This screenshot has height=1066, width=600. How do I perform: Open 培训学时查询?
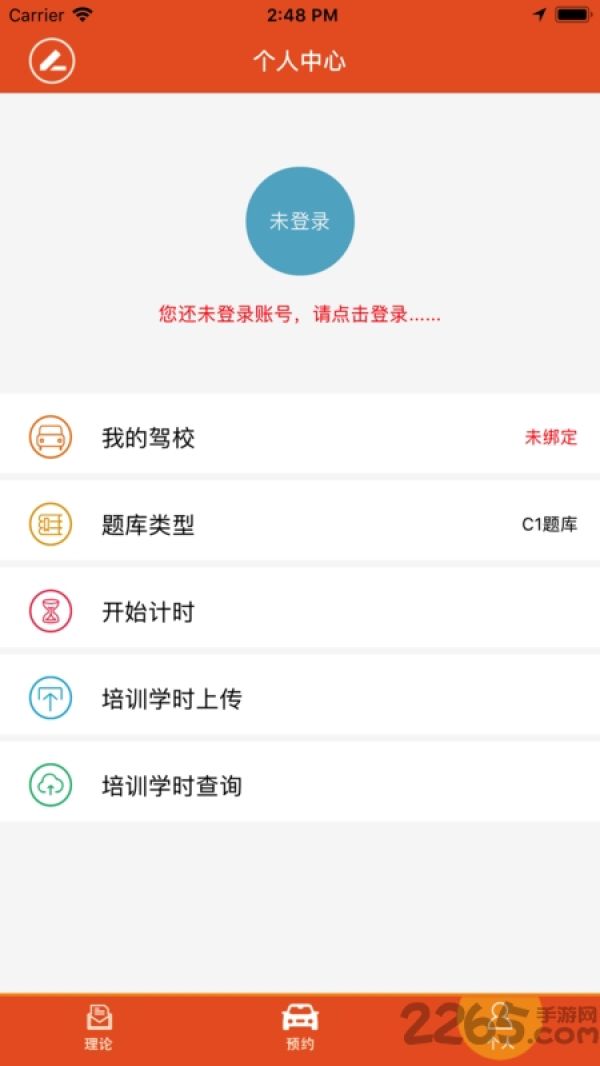(x=300, y=785)
